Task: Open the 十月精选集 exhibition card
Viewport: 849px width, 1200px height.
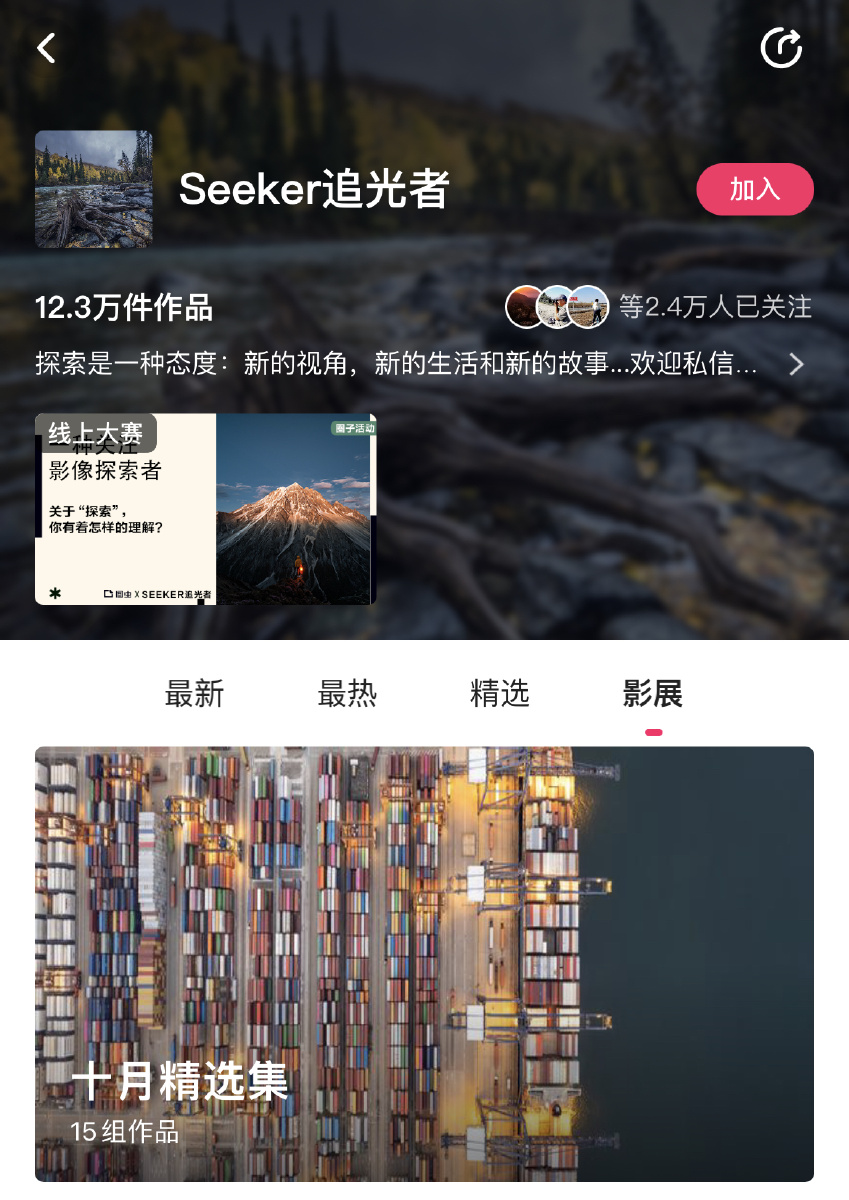Action: click(424, 964)
